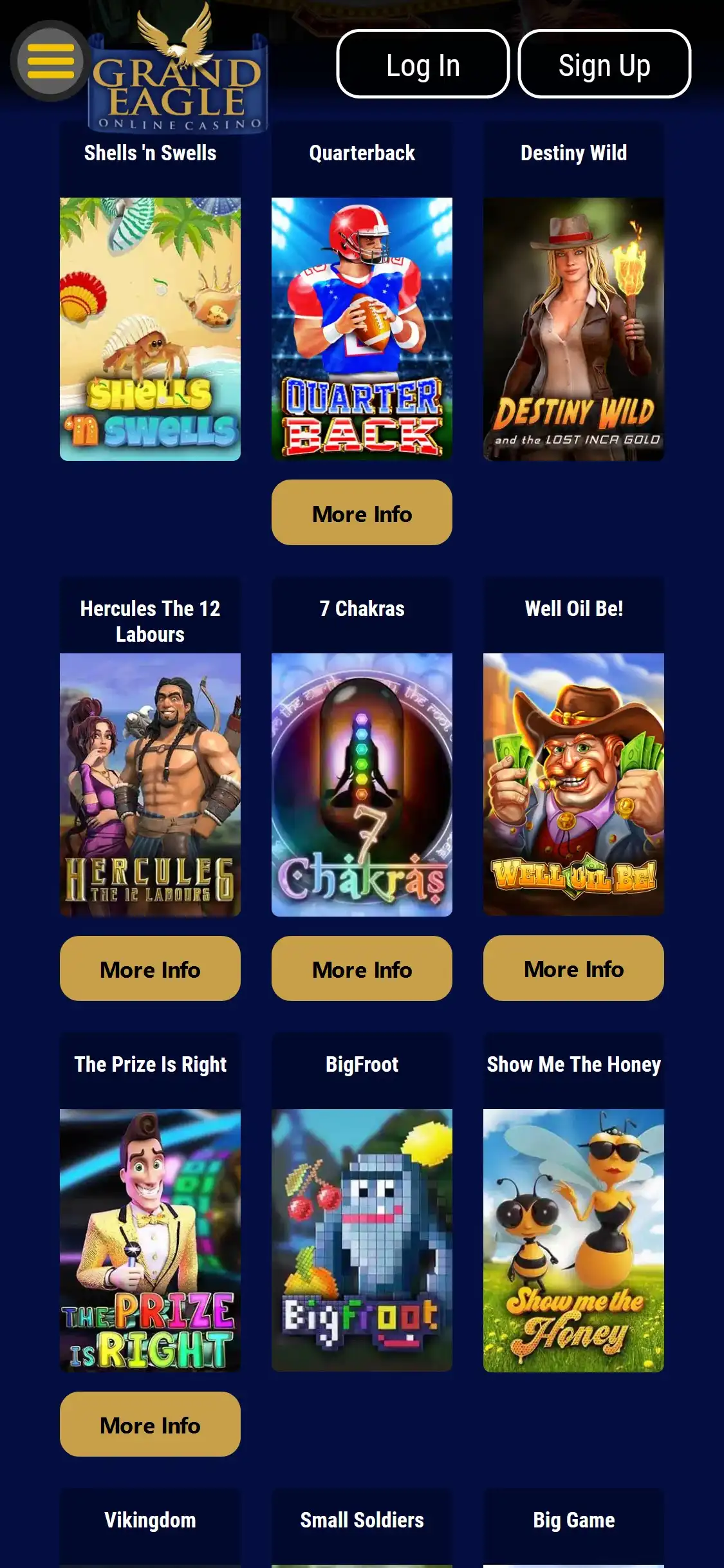Screen dimensions: 724x1568
Task: Open Show Me The Honey game tile
Action: pos(573,1240)
